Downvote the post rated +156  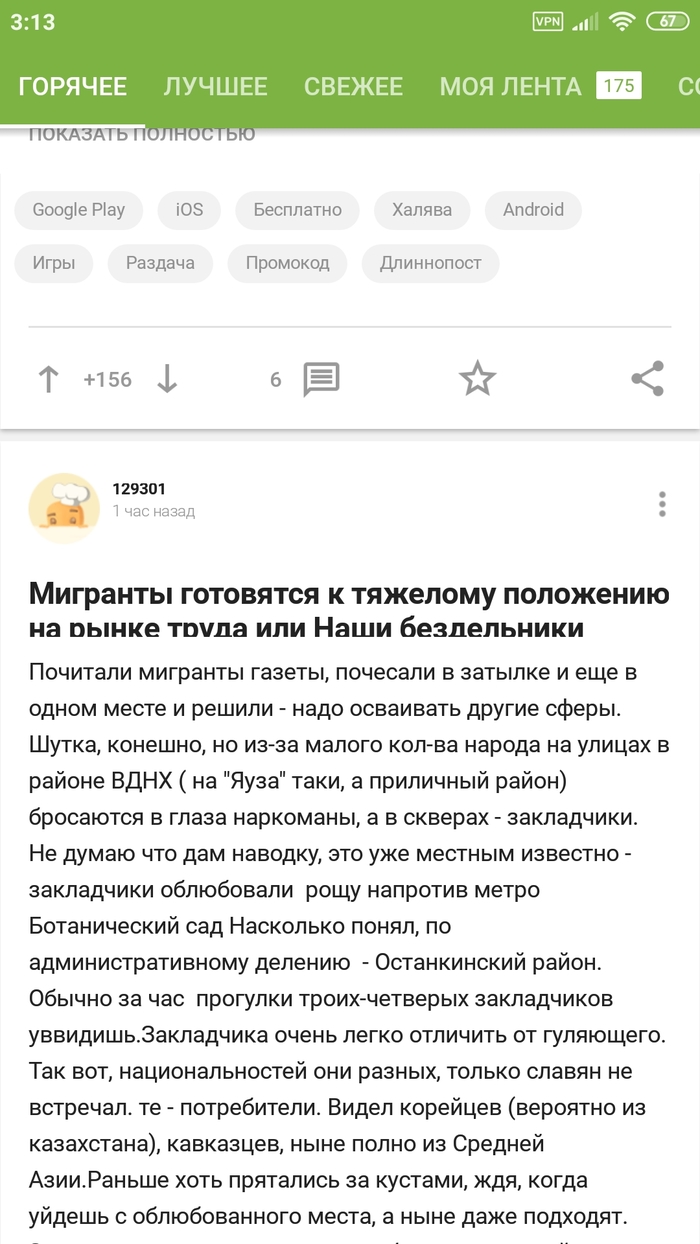pyautogui.click(x=167, y=380)
